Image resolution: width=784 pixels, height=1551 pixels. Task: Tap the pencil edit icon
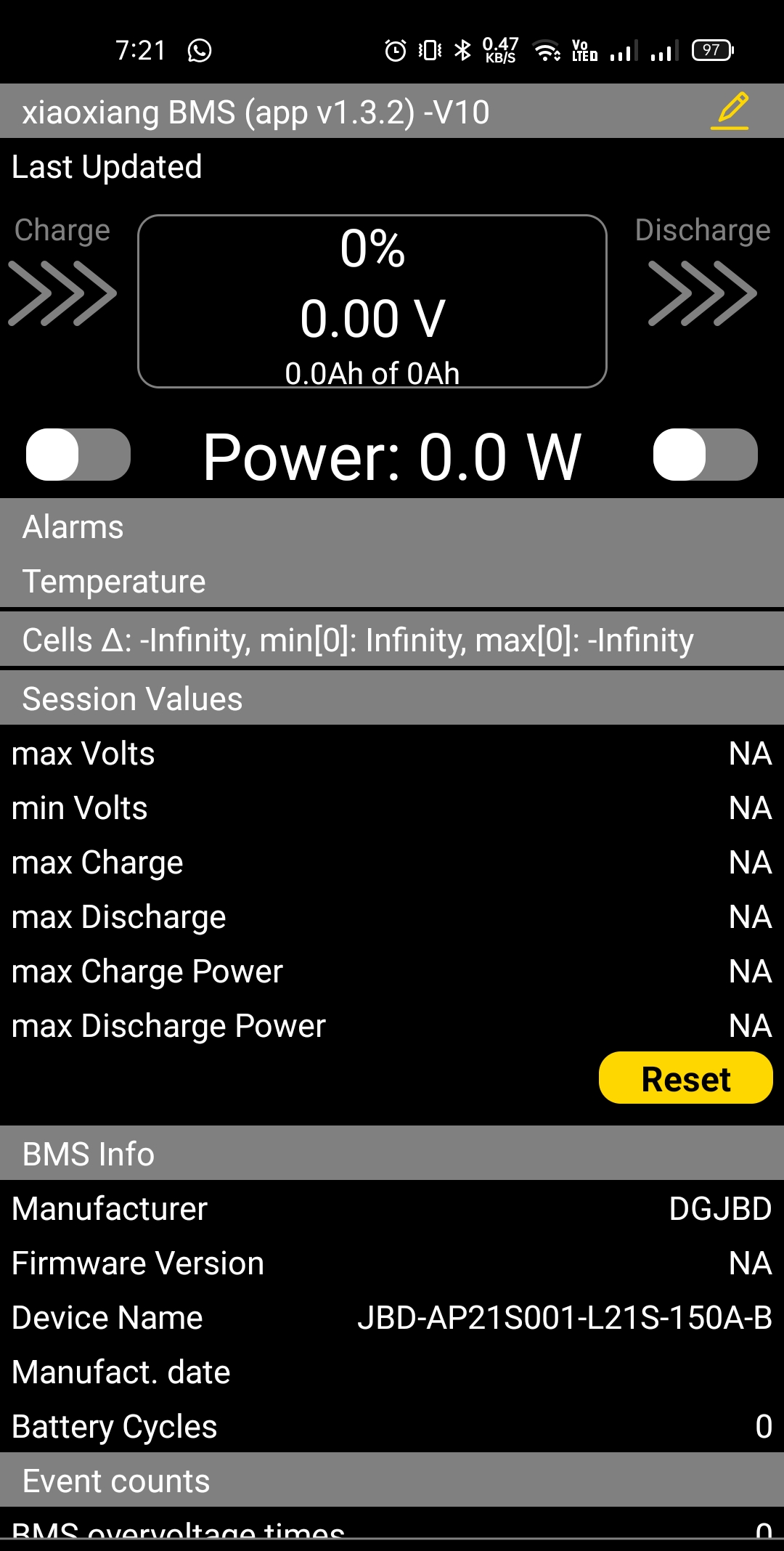click(x=730, y=111)
